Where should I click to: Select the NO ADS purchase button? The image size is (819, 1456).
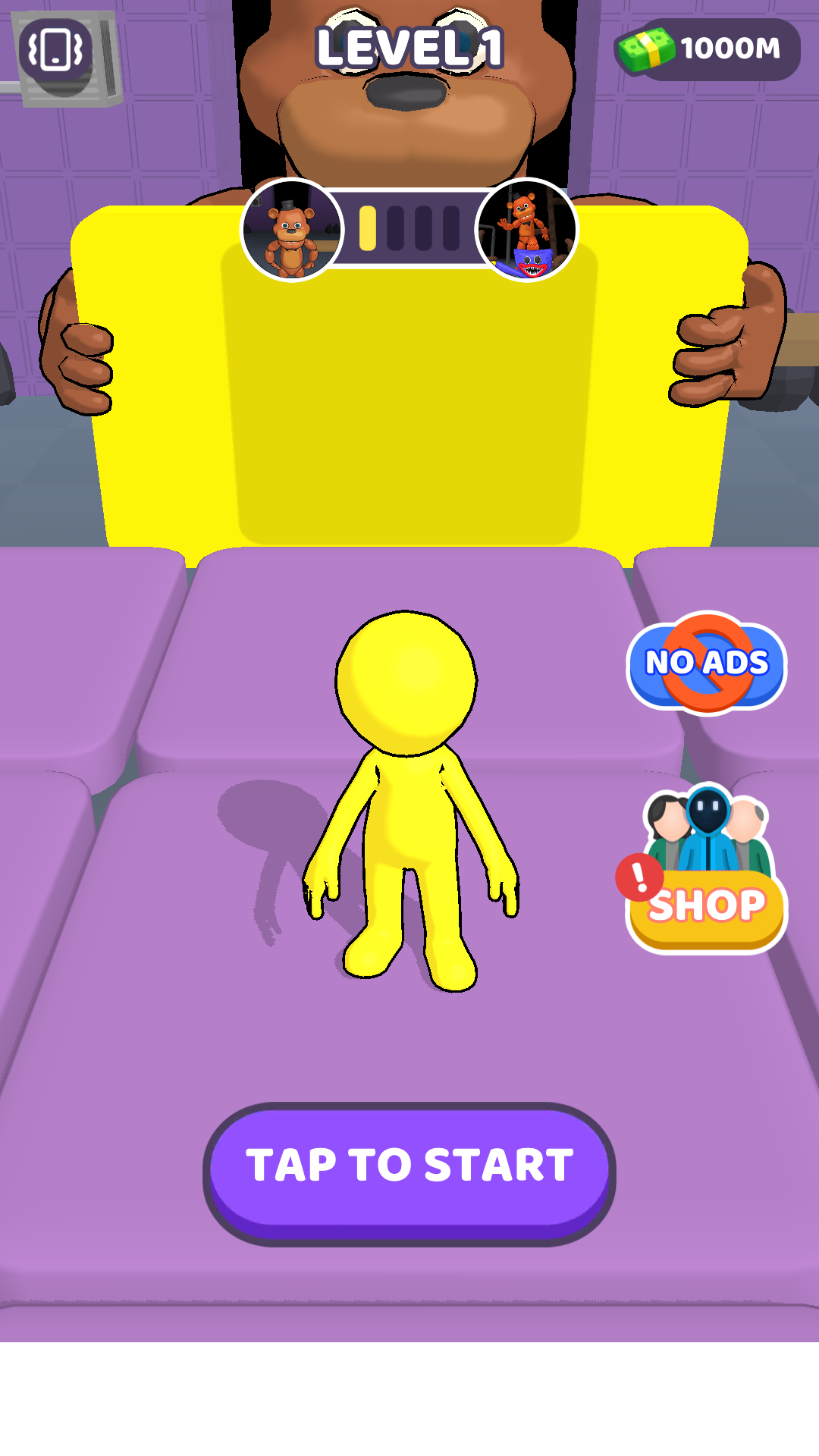click(x=707, y=664)
